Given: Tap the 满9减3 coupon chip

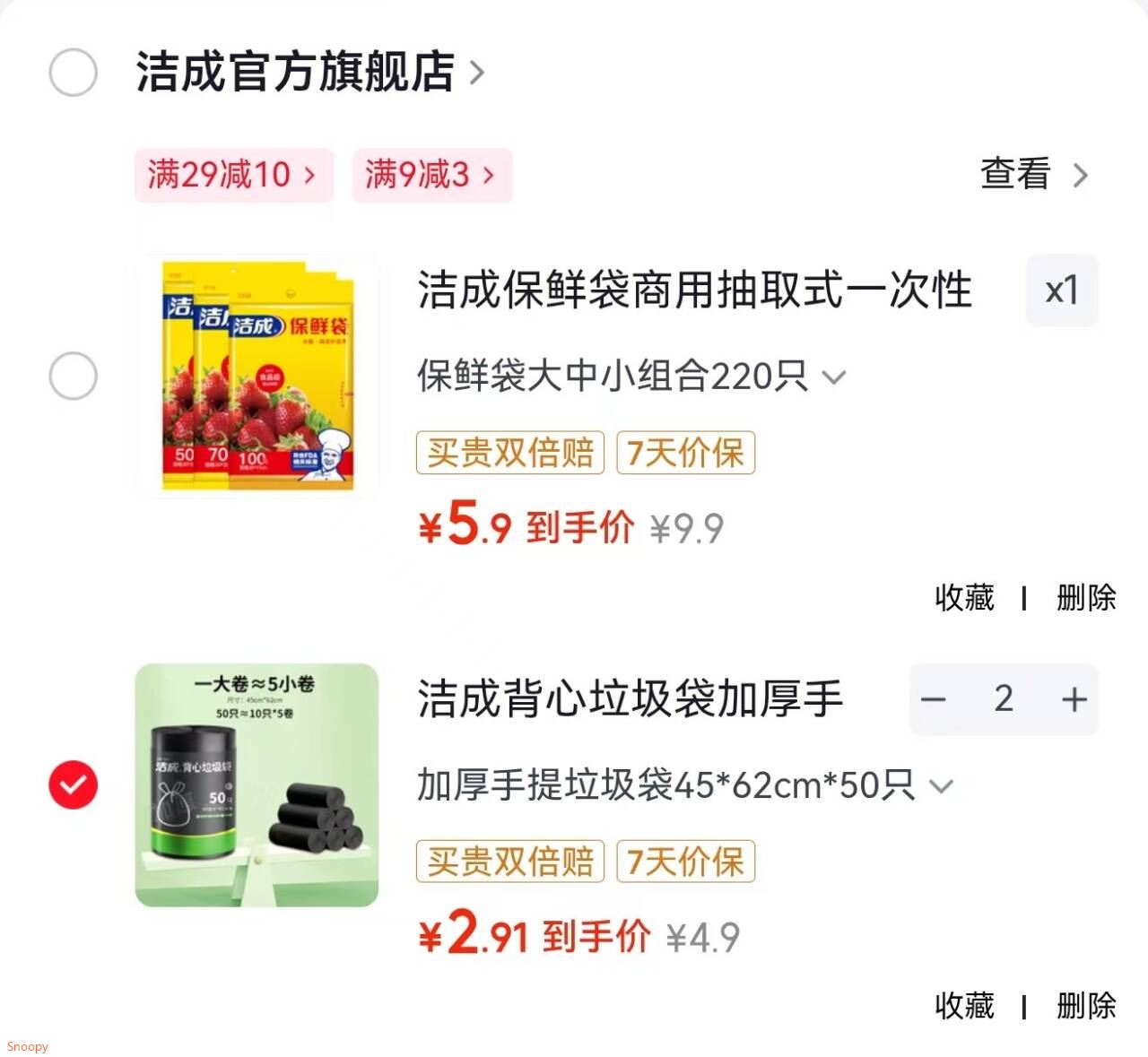Looking at the screenshot, I should coord(432,175).
